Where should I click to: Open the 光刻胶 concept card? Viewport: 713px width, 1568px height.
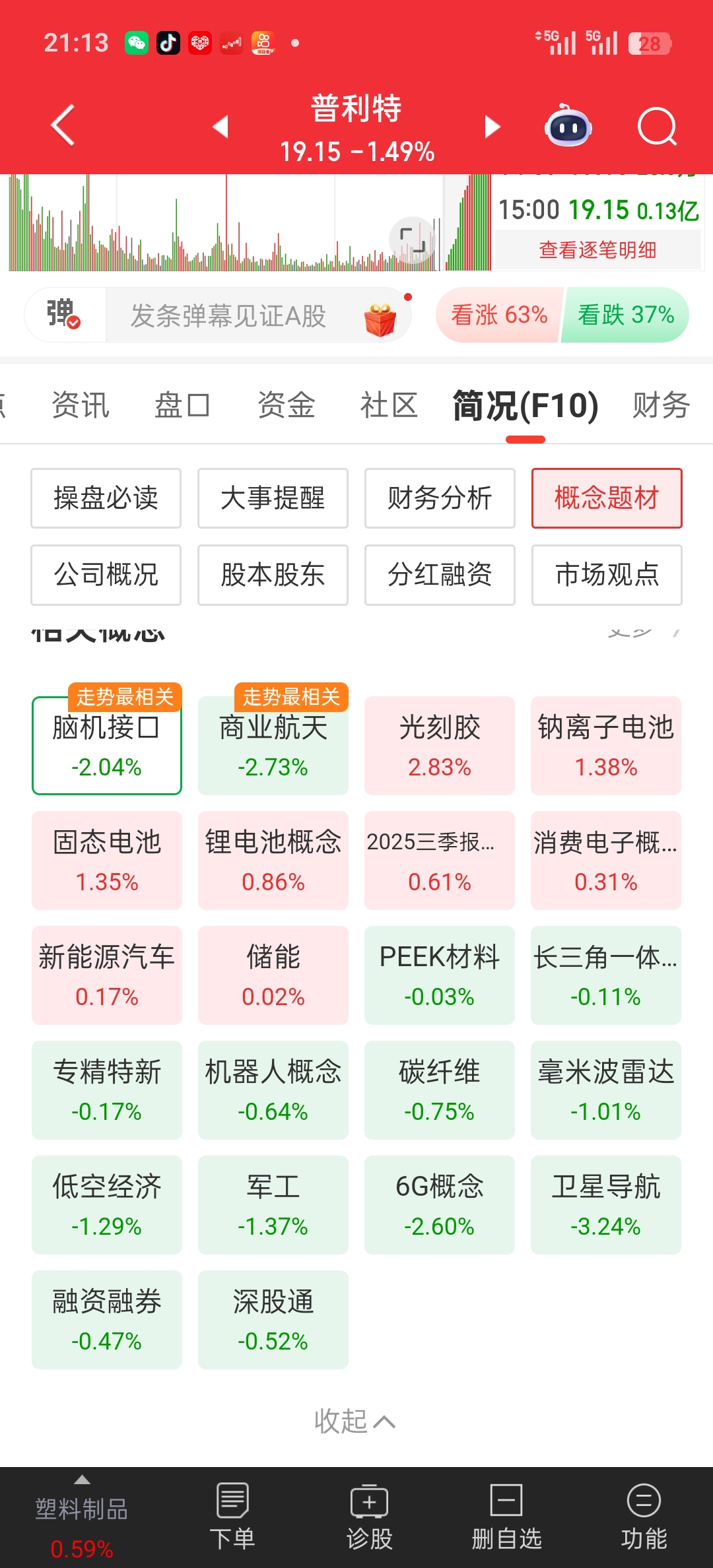440,746
